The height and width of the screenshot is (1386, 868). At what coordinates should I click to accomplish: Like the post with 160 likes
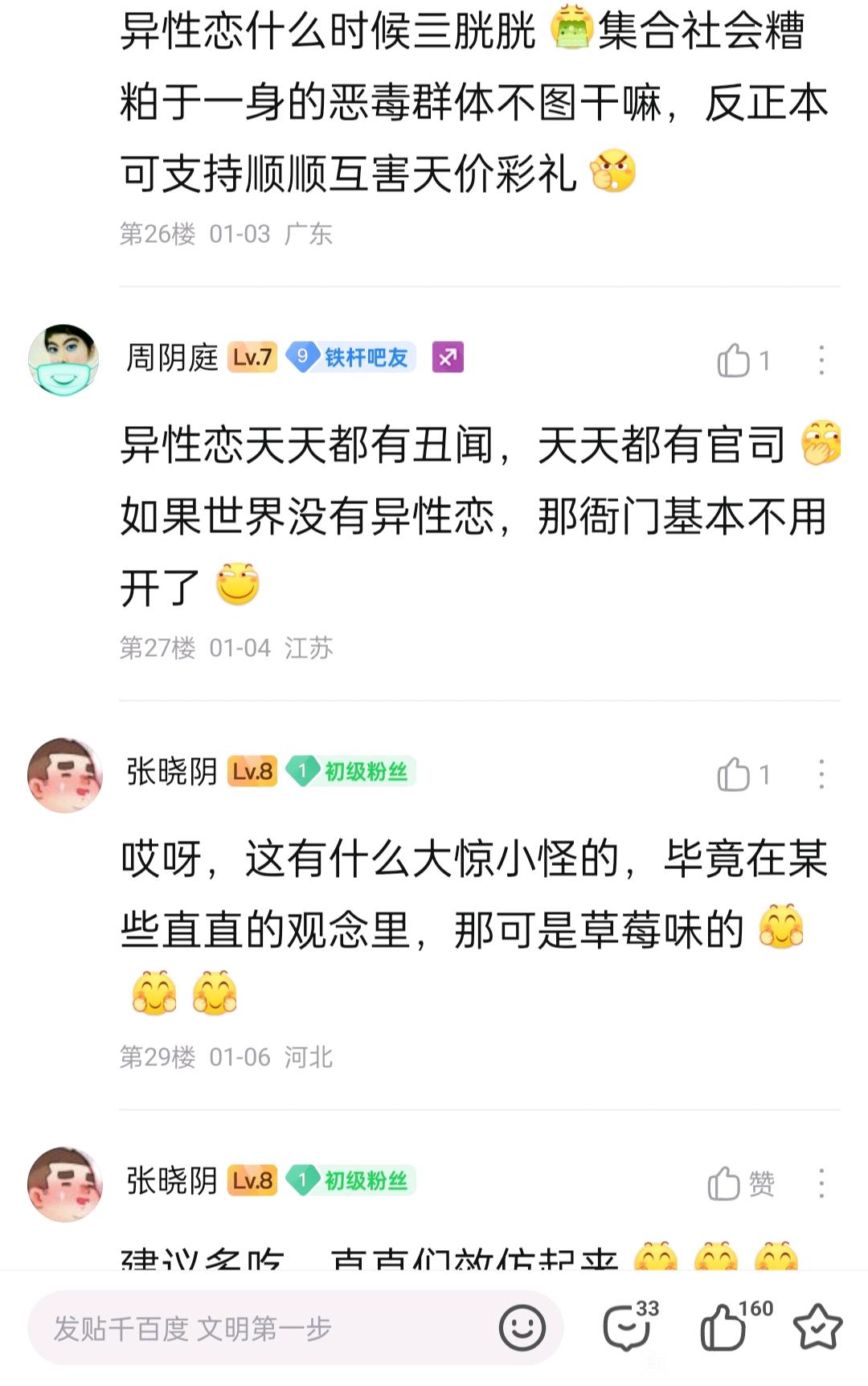(x=723, y=1328)
